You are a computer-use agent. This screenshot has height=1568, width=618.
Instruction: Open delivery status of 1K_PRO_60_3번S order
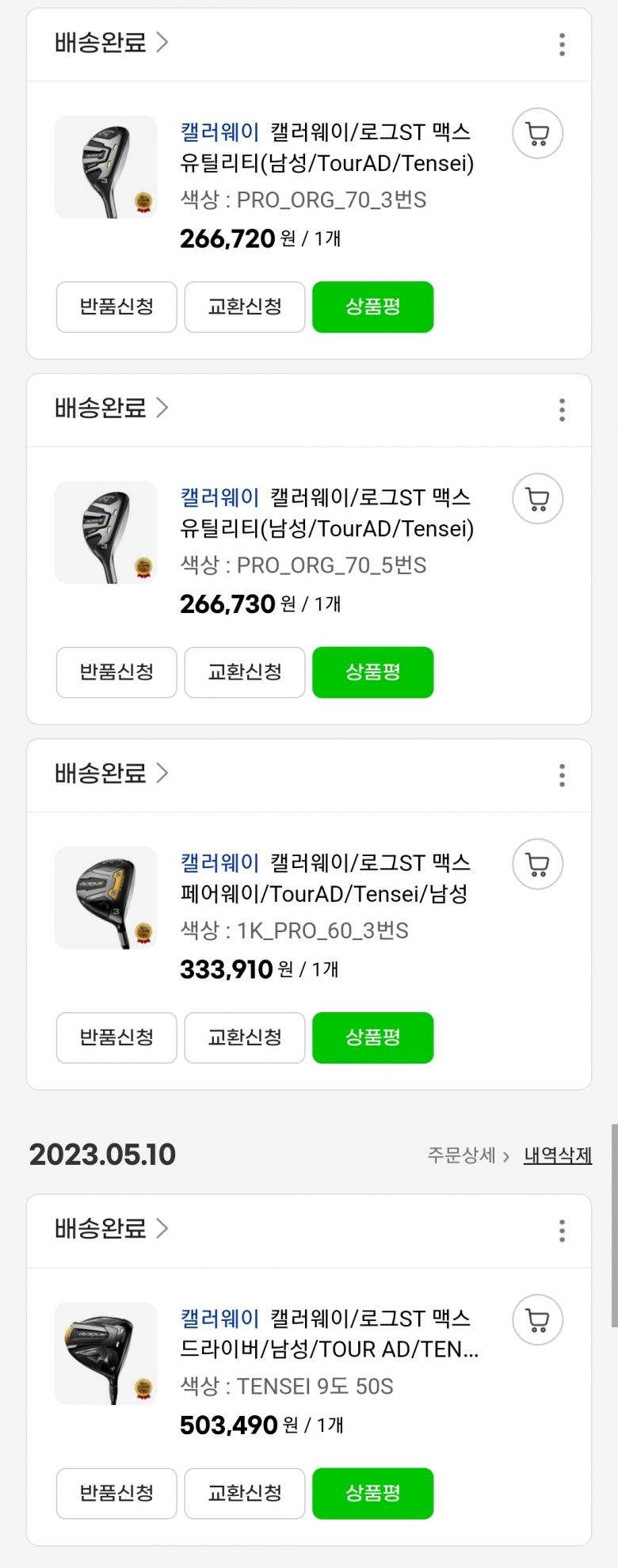(x=111, y=774)
